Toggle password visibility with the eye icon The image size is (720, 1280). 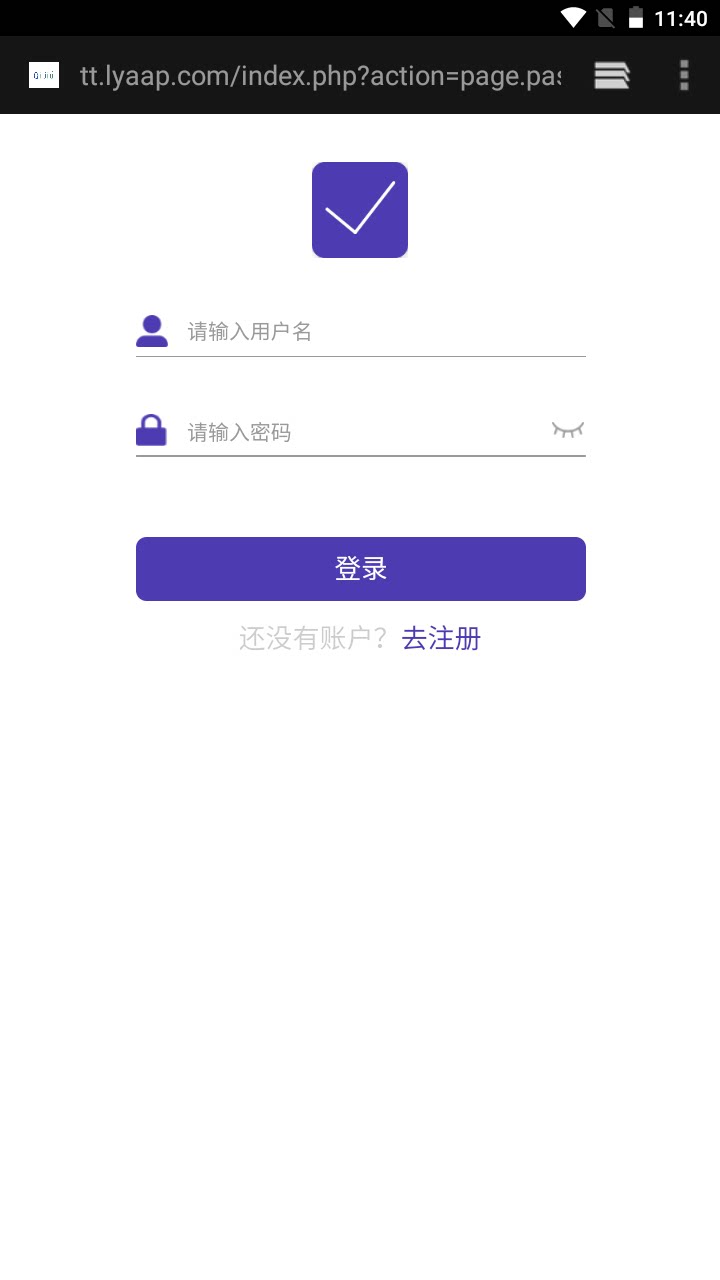click(x=569, y=429)
